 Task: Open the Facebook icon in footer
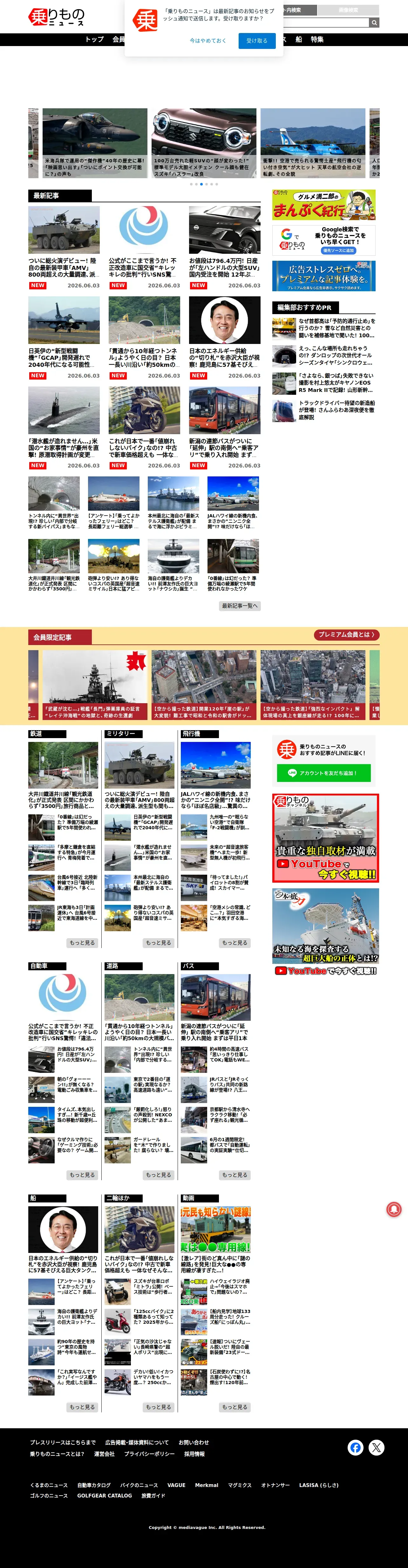pyautogui.click(x=356, y=1448)
